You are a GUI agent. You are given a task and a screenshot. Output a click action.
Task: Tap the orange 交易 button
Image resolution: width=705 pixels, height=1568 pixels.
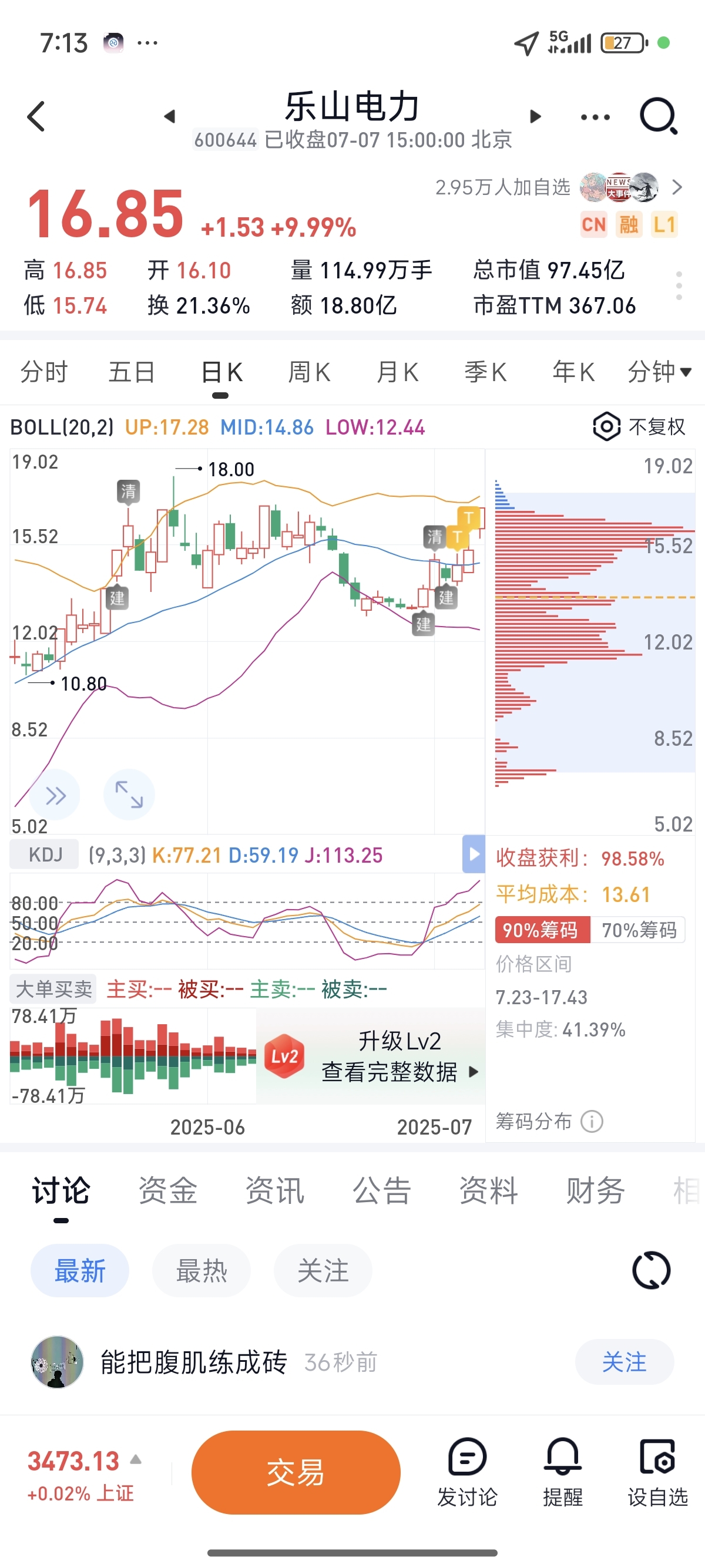pyautogui.click(x=296, y=1472)
